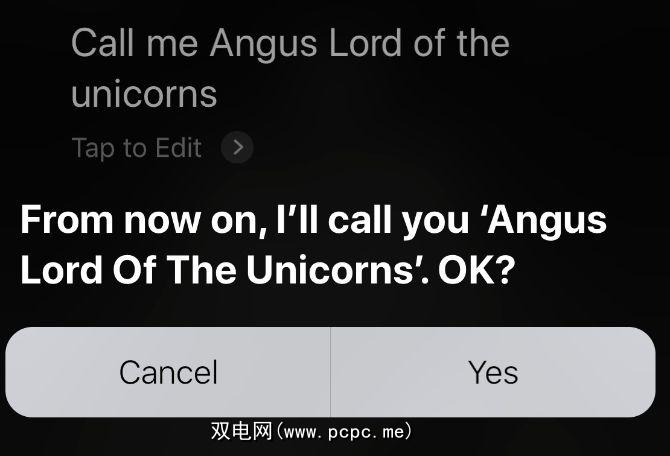The height and width of the screenshot is (456, 670).
Task: Cancel the nickname change
Action: pyautogui.click(x=168, y=372)
